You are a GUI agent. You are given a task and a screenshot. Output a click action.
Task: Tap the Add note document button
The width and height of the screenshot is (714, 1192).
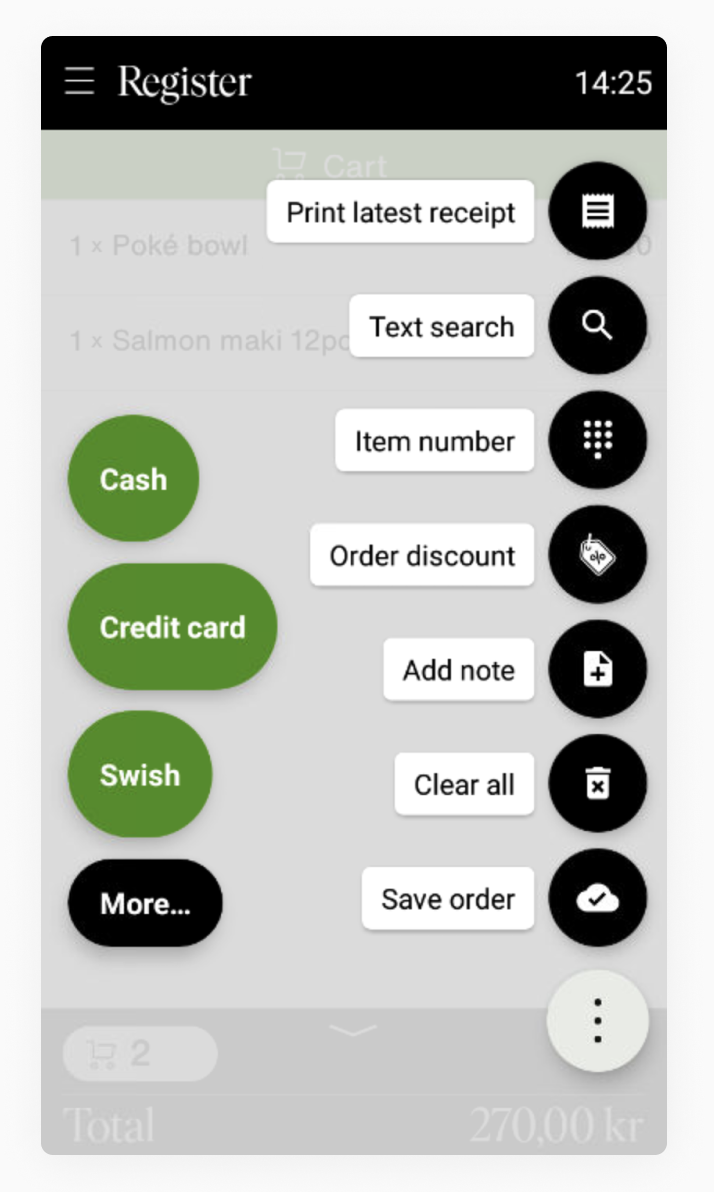pos(598,670)
